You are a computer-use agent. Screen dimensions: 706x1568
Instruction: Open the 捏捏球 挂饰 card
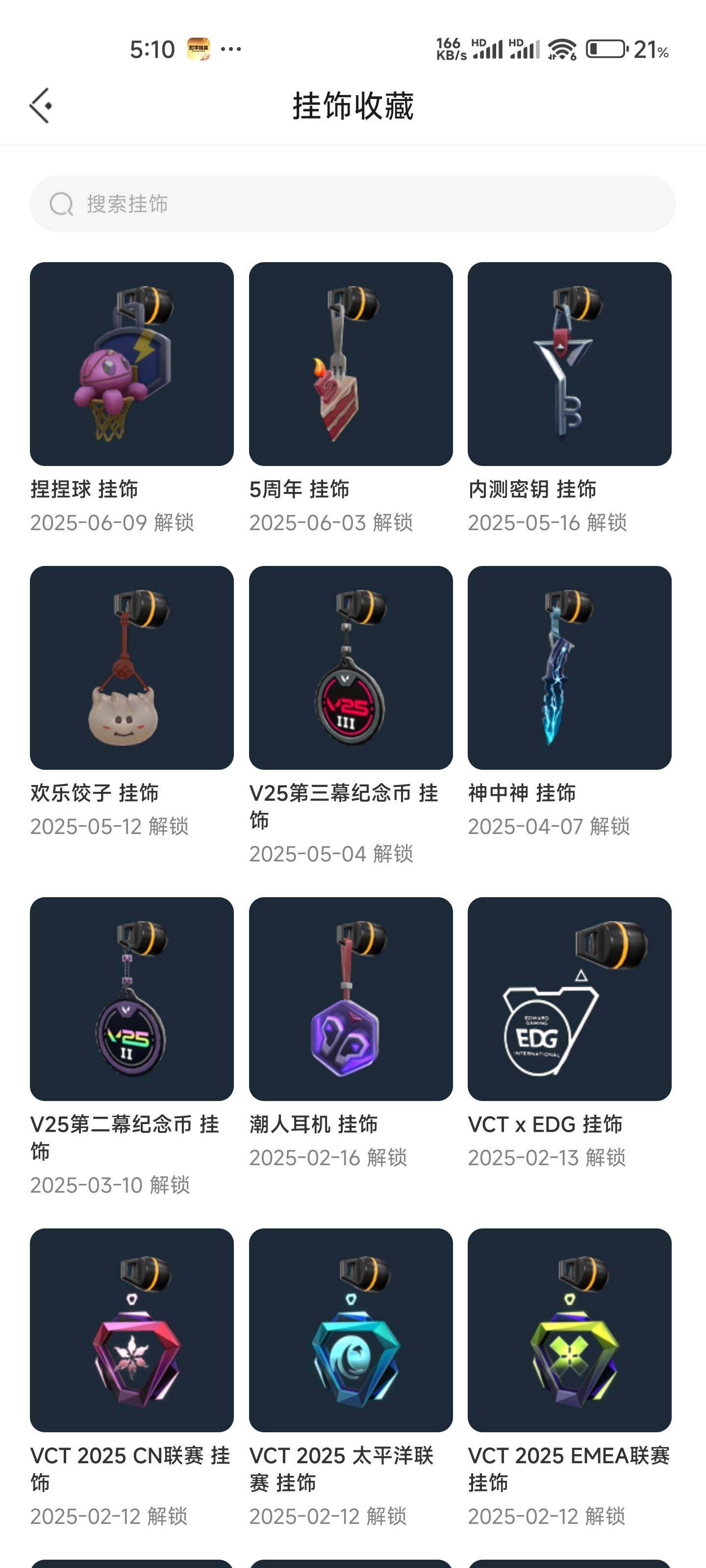(131, 364)
